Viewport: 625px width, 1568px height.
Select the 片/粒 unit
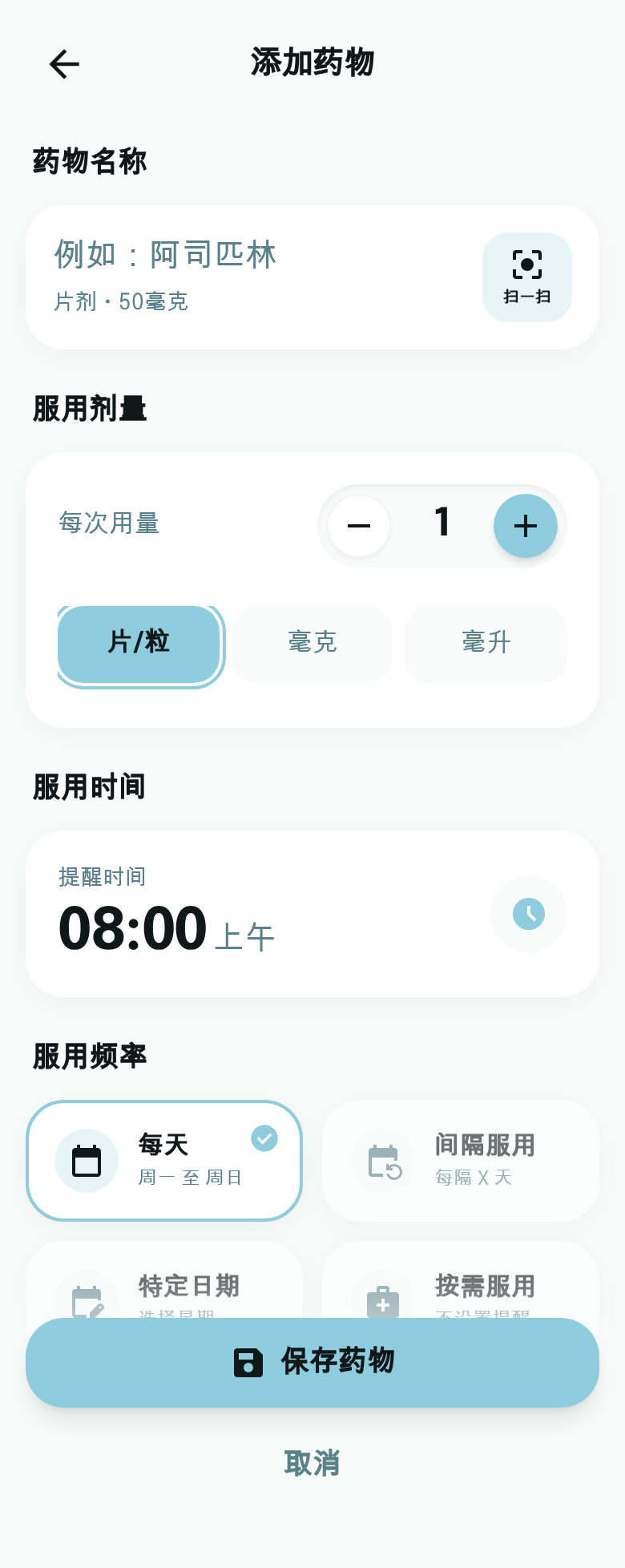(139, 644)
